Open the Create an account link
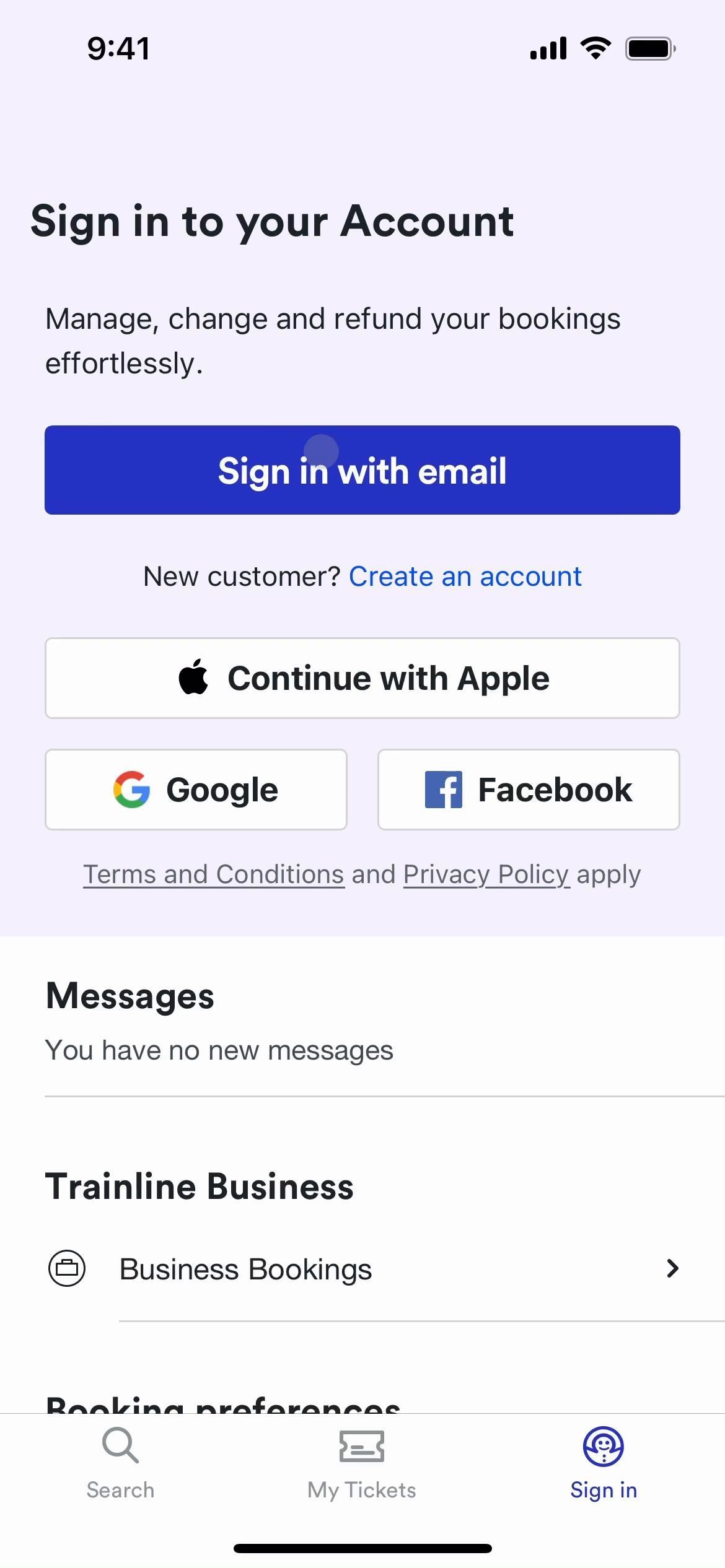The image size is (725, 1568). [x=465, y=577]
